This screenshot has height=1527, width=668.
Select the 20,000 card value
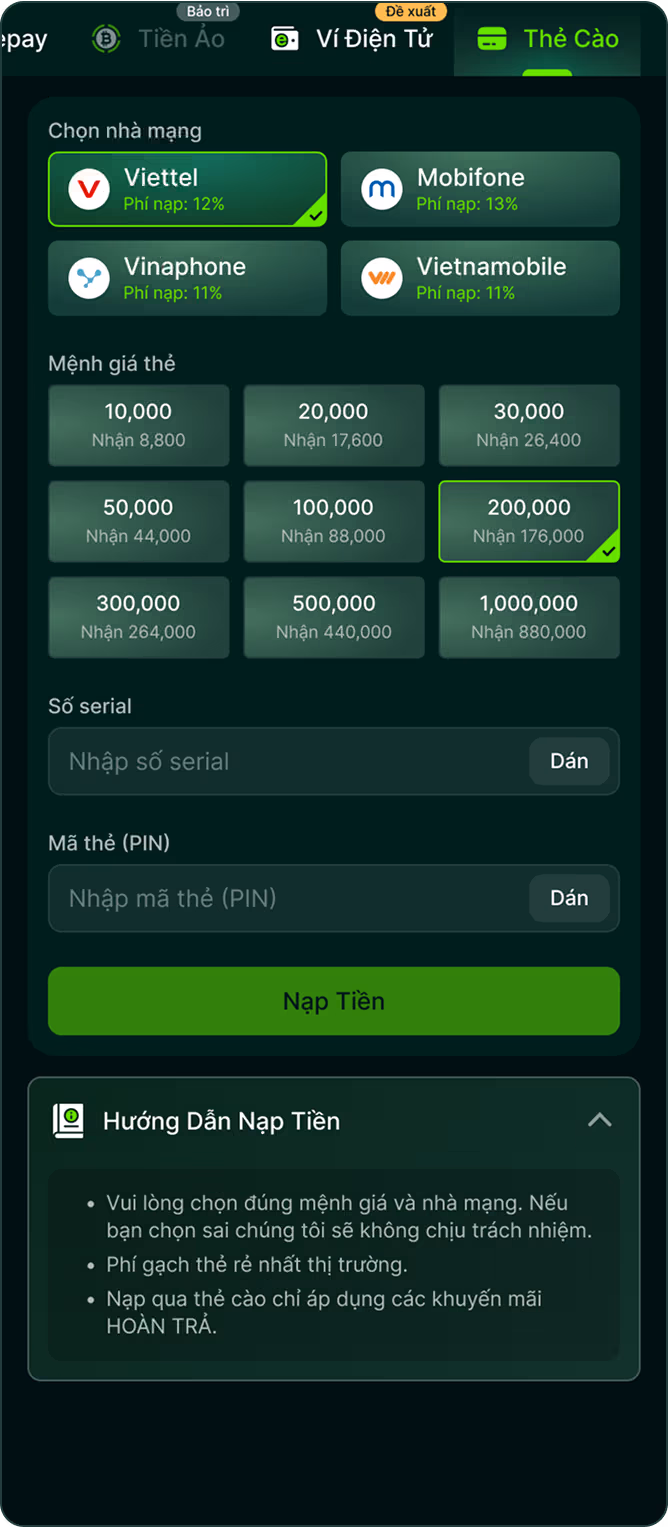pyautogui.click(x=334, y=425)
